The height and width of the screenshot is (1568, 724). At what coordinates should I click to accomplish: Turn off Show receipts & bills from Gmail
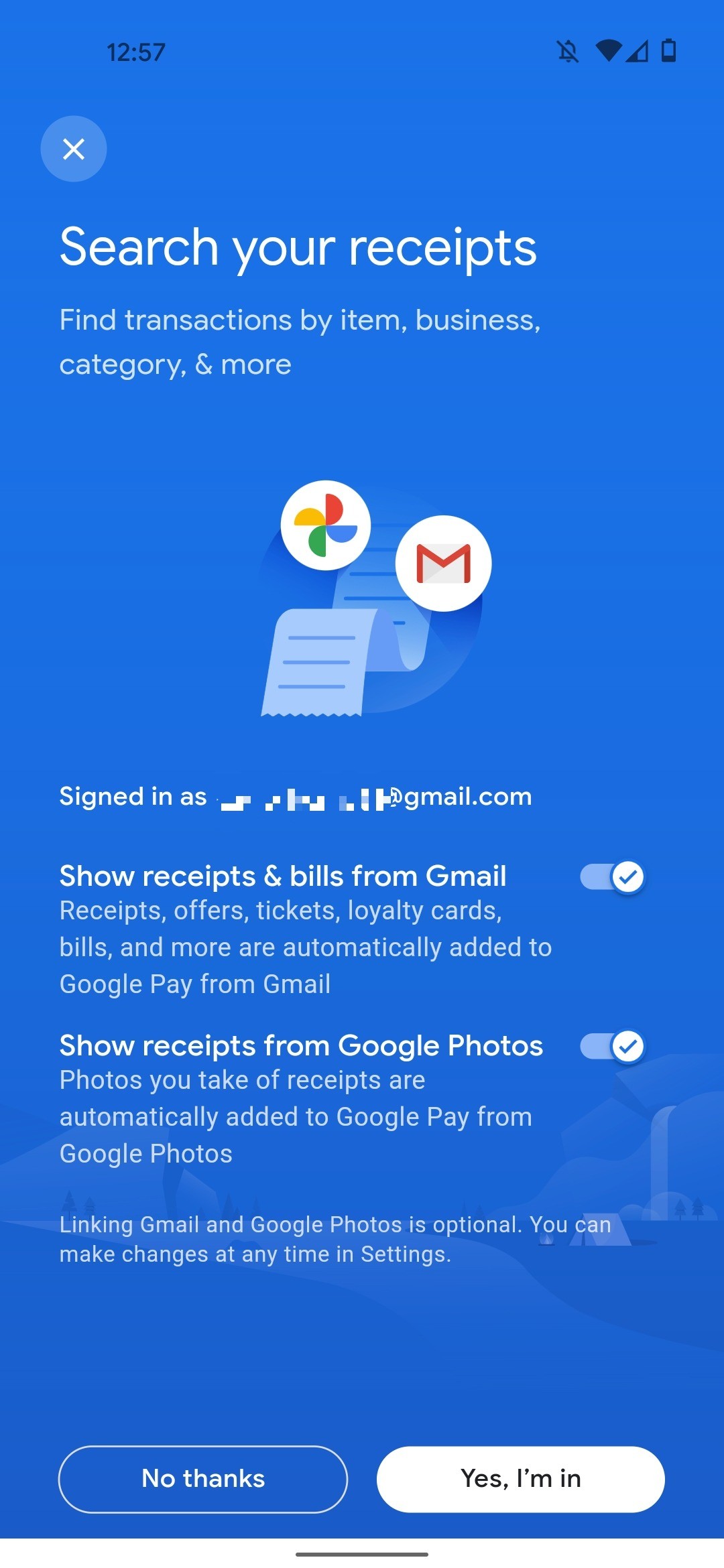point(612,876)
